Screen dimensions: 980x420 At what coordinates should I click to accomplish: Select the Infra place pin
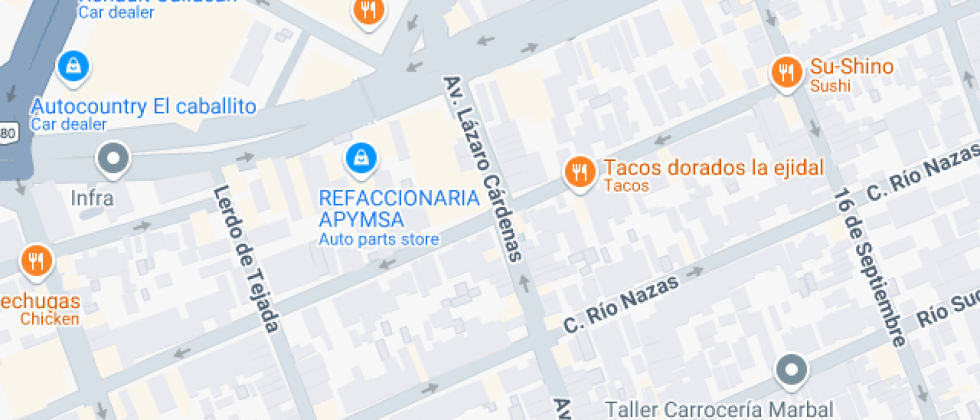click(113, 158)
